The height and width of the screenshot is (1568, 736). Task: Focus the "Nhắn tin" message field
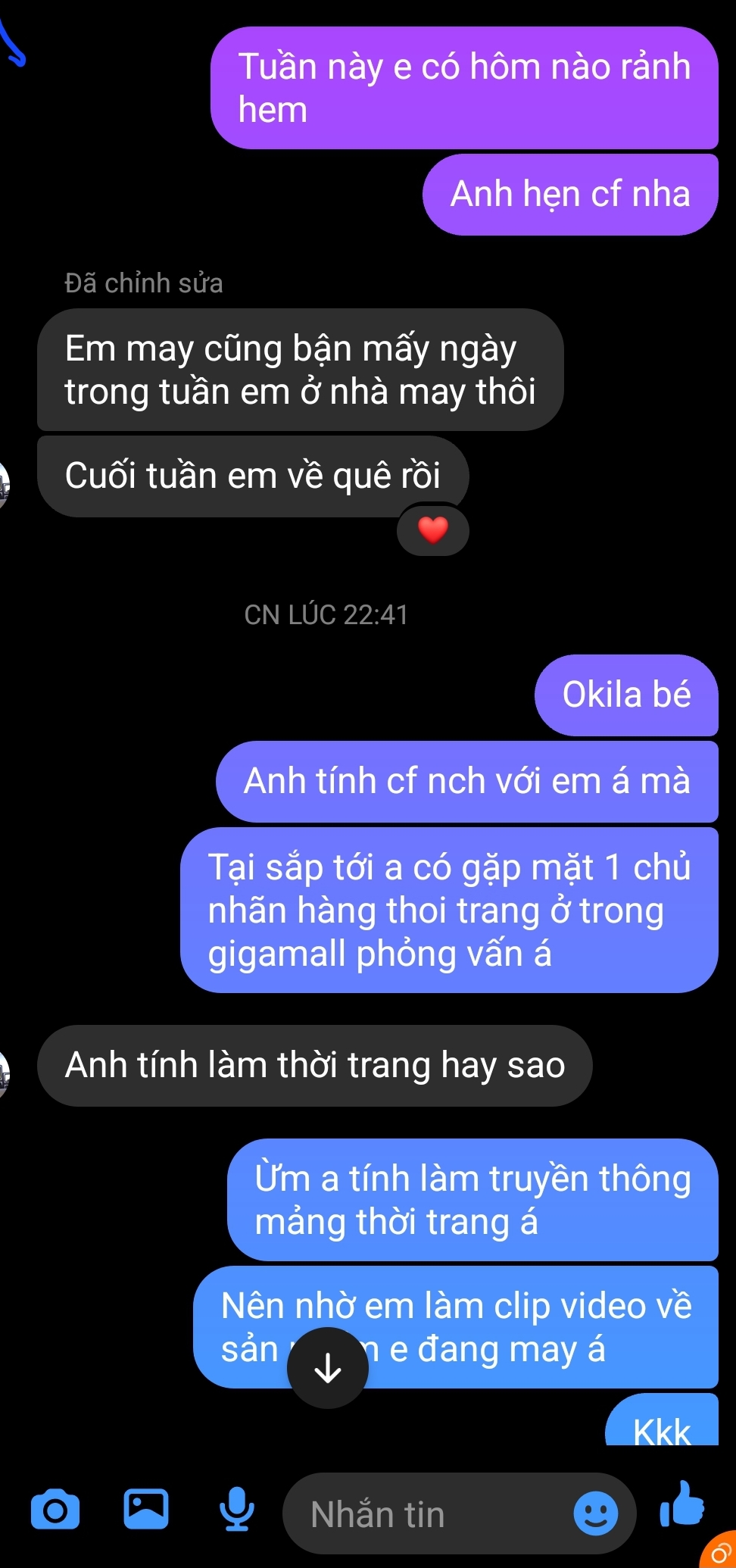[424, 1514]
